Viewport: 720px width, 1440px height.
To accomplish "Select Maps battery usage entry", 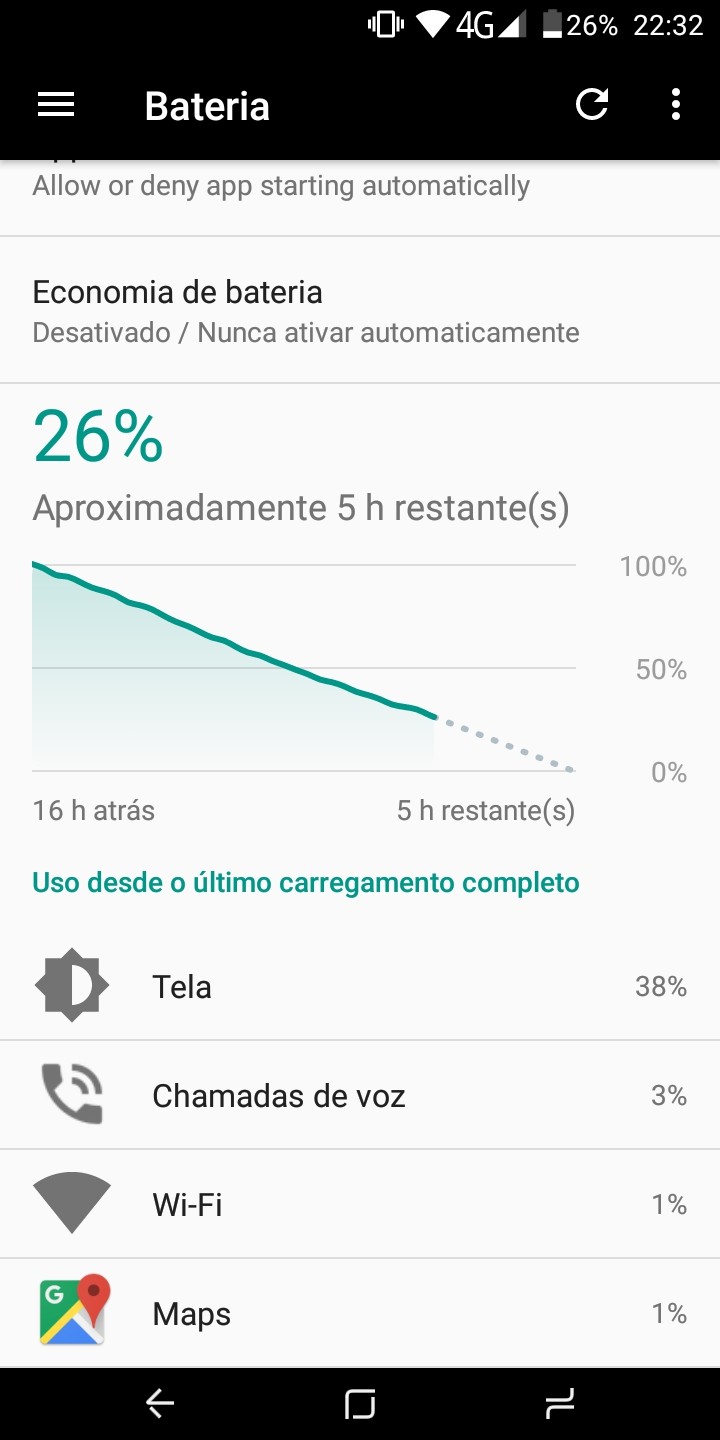I will [x=360, y=1312].
